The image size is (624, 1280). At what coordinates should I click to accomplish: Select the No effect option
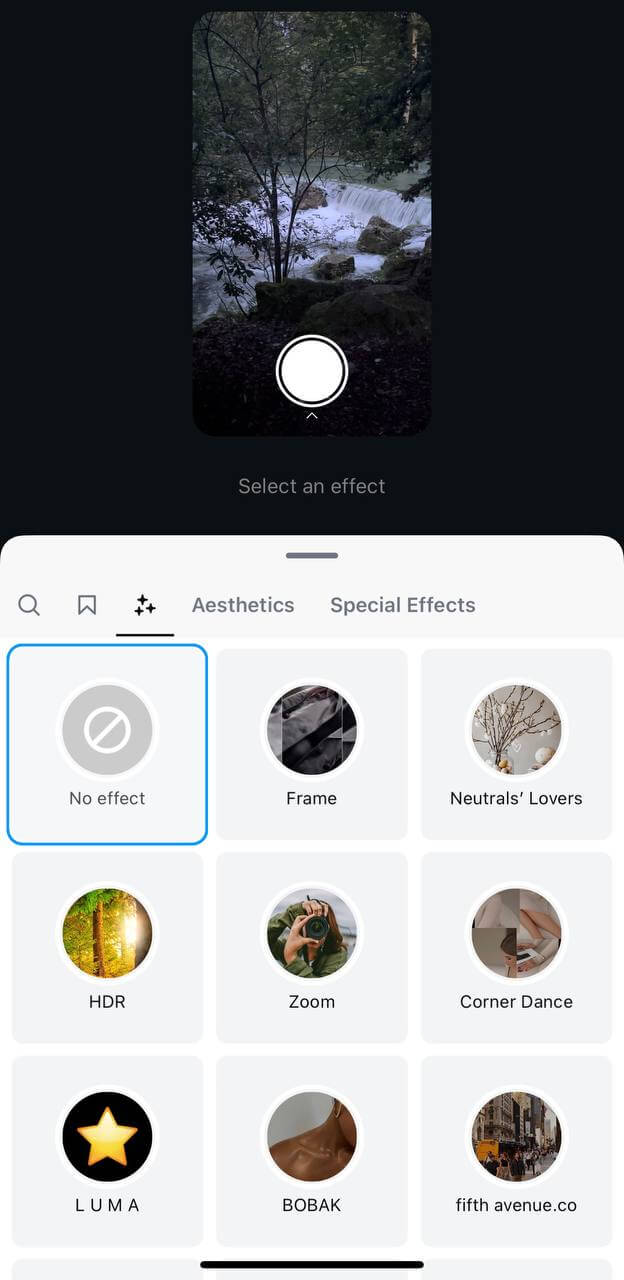pyautogui.click(x=107, y=744)
